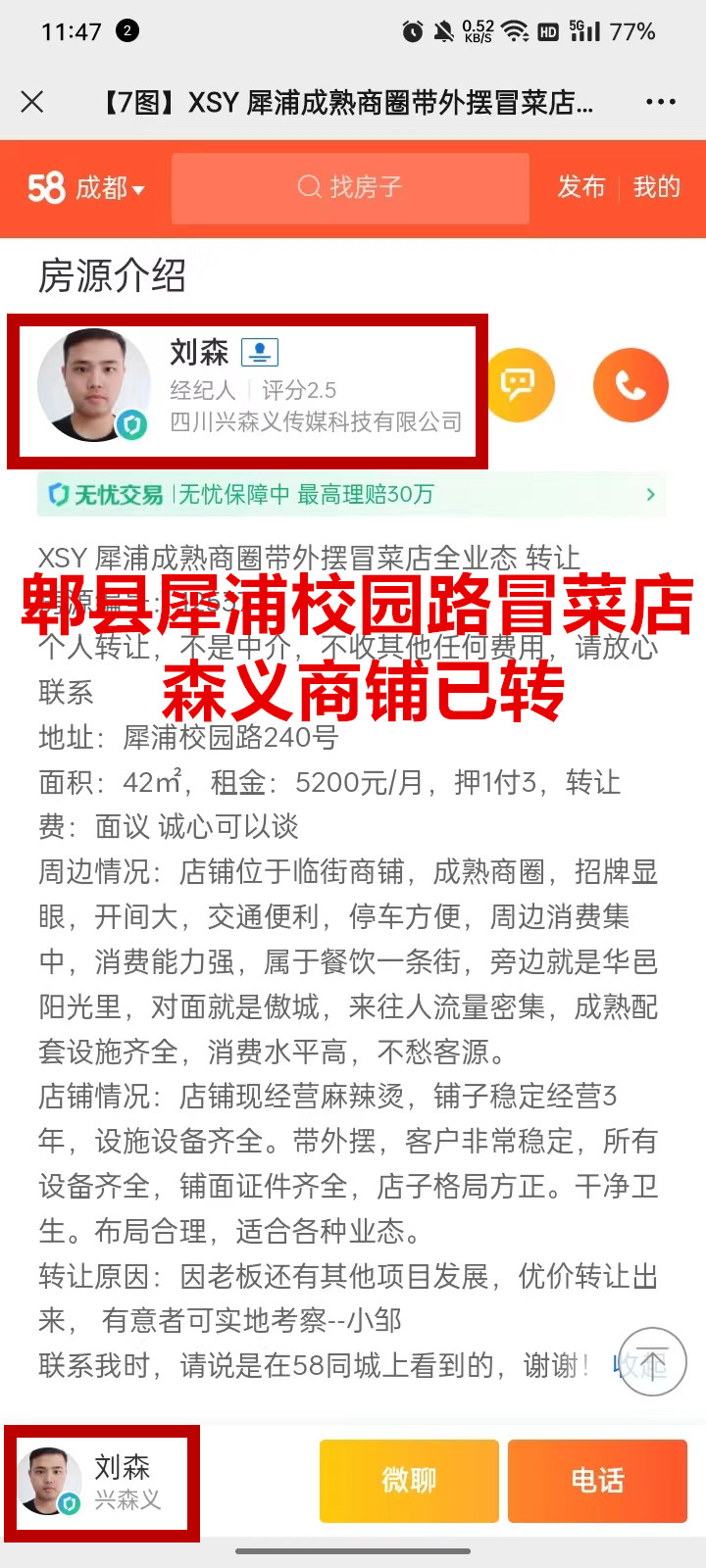This screenshot has height=1568, width=706.
Task: Message the agent via the yellow chat icon
Action: [518, 385]
